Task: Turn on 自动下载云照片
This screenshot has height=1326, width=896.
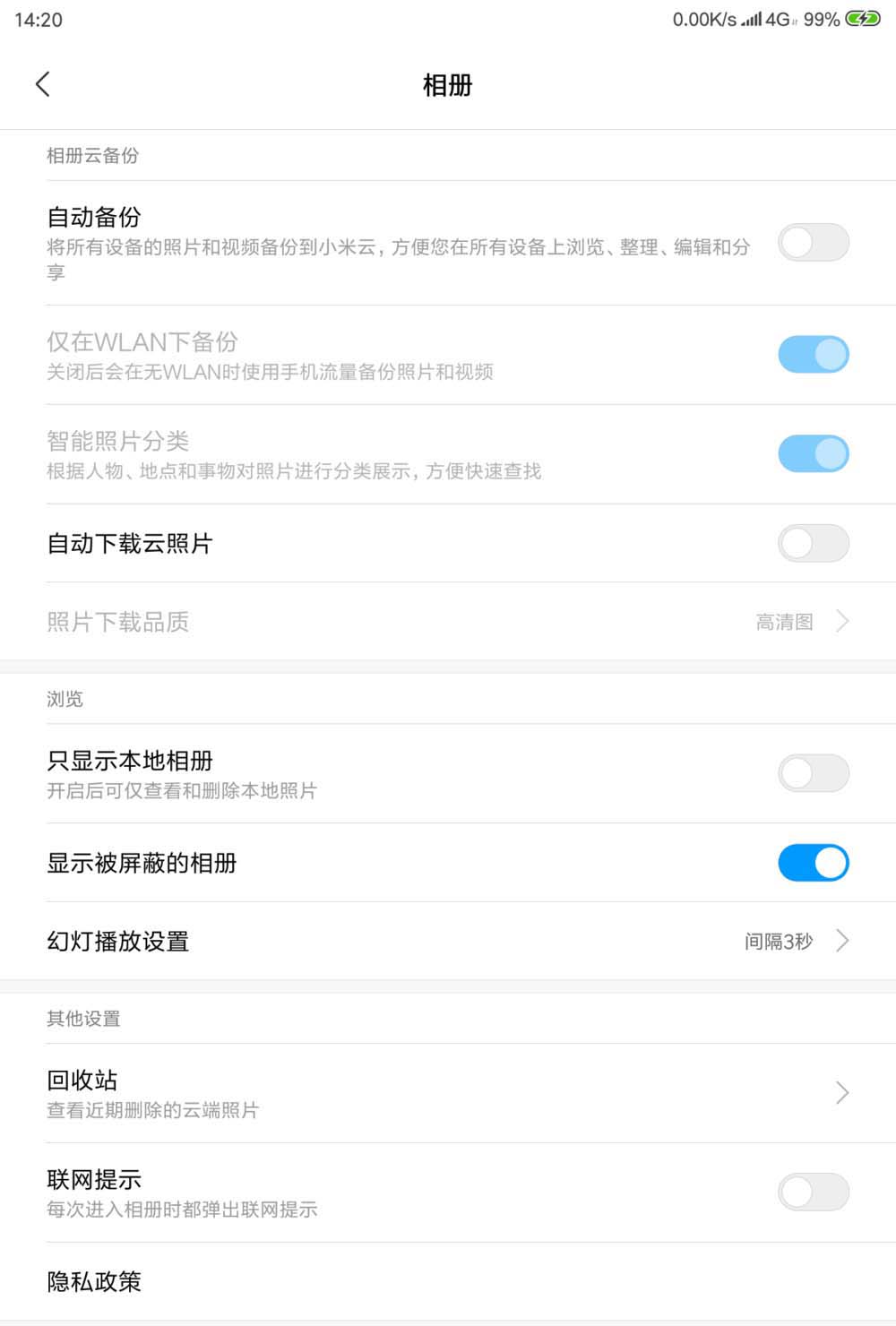Action: point(813,544)
